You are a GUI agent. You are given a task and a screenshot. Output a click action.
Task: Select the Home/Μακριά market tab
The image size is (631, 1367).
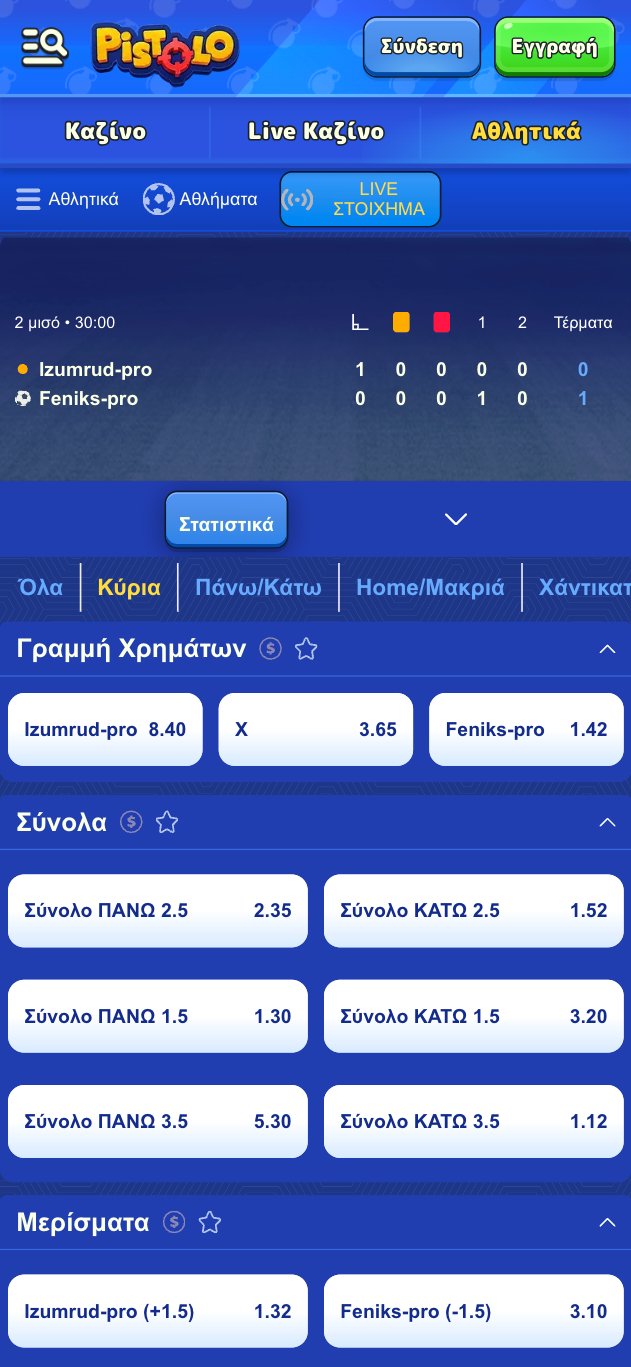pos(430,587)
